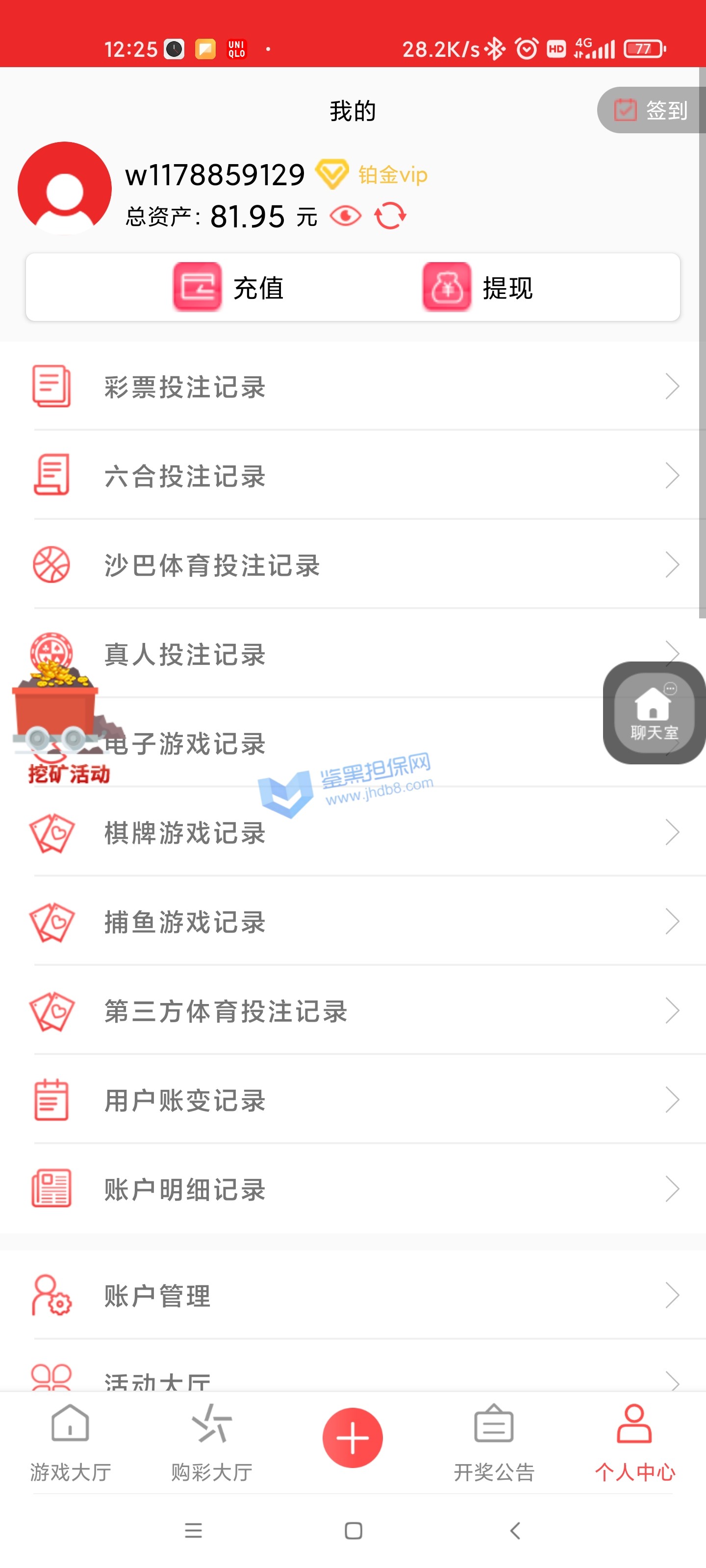Open 第三方体育投注记录
The width and height of the screenshot is (706, 1568).
pyautogui.click(x=353, y=1011)
